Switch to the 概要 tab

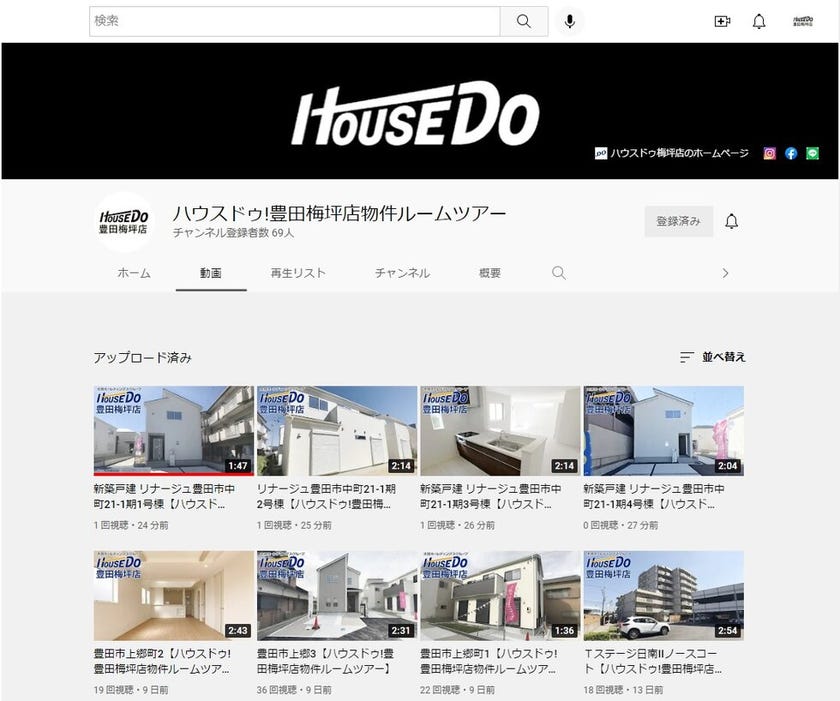[490, 273]
